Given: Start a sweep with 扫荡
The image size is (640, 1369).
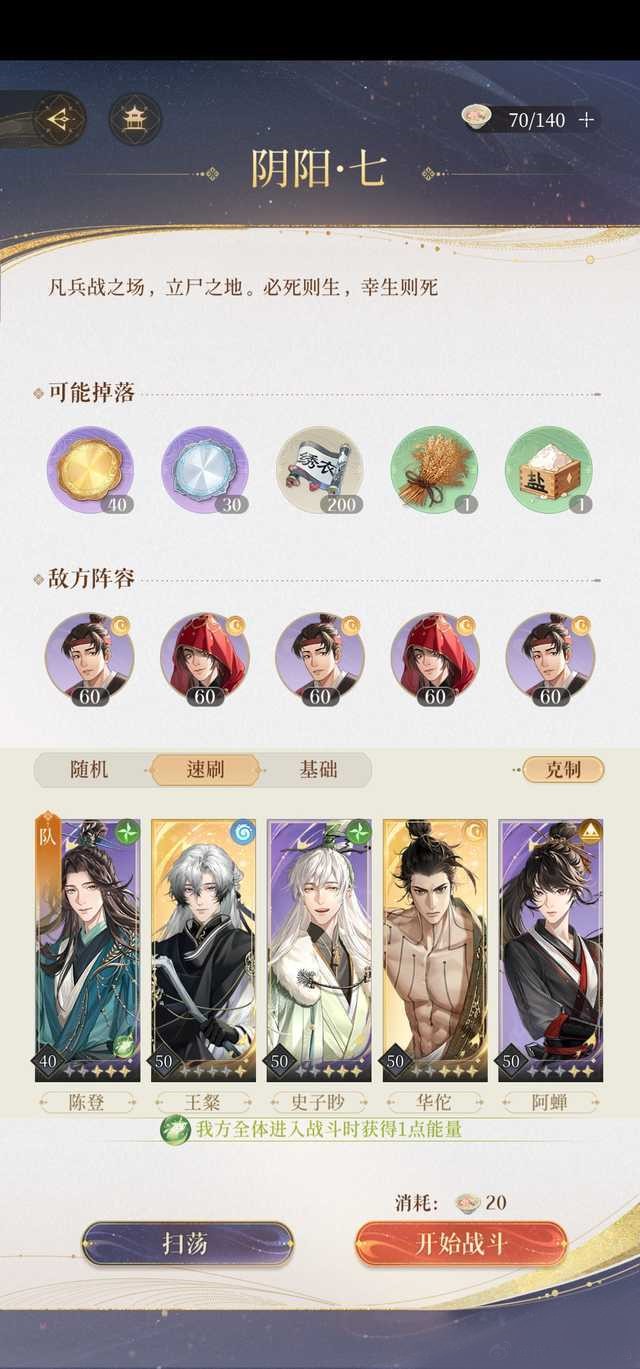Looking at the screenshot, I should [187, 1244].
